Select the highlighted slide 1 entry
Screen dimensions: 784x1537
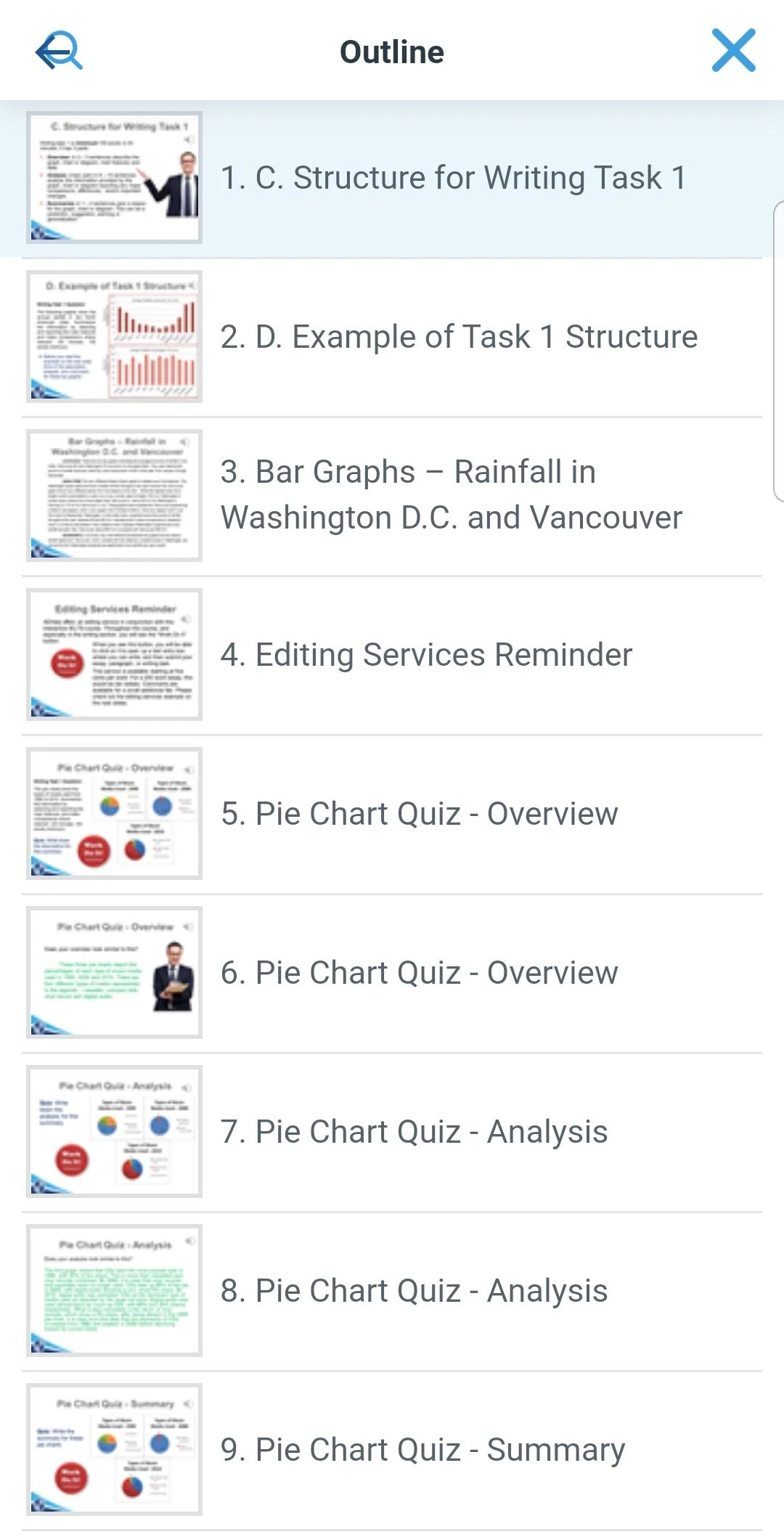click(x=456, y=177)
